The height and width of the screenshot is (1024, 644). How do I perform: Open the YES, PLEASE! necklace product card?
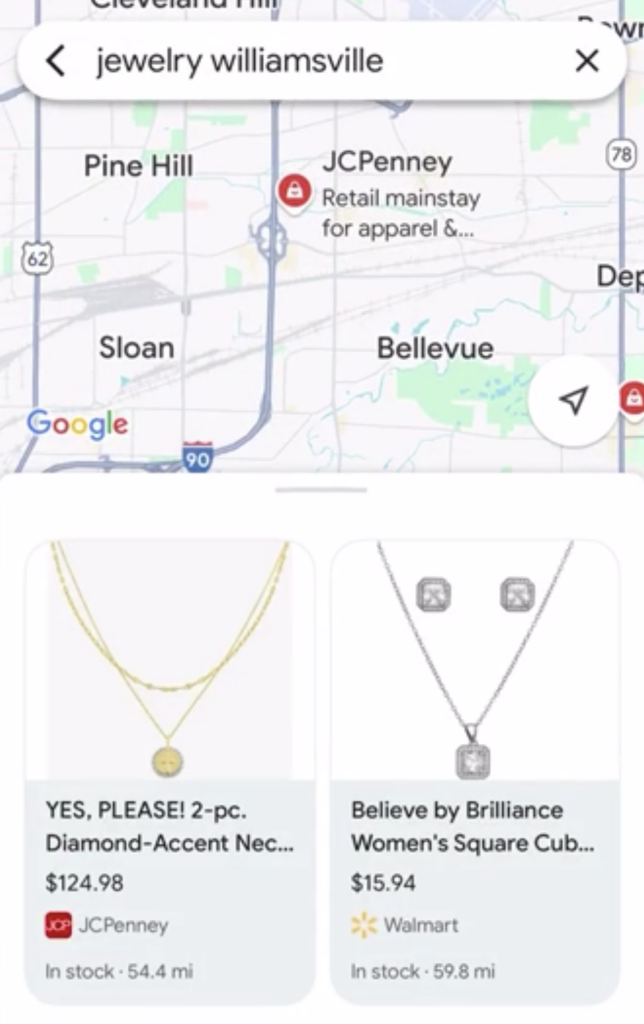[169, 771]
